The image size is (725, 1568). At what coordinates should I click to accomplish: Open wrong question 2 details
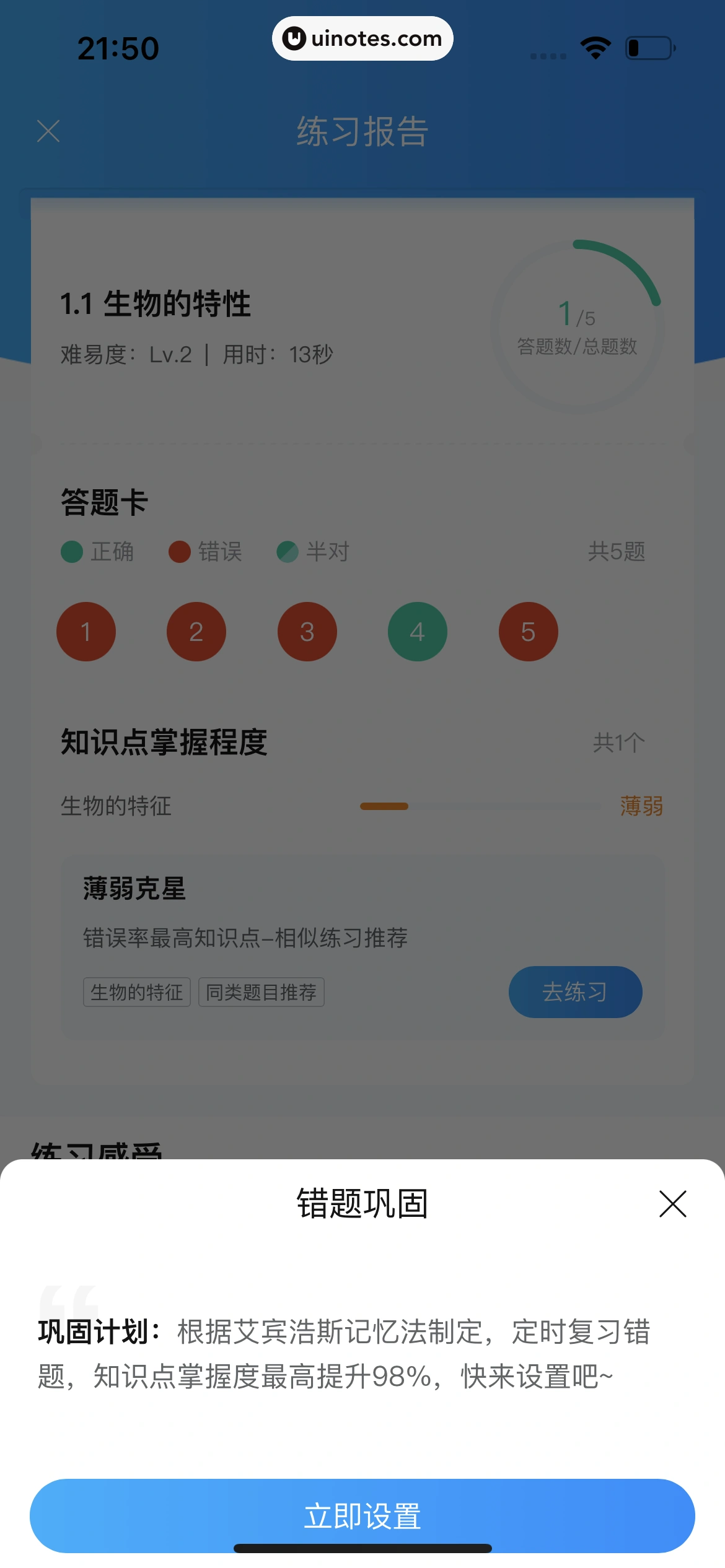coord(196,631)
